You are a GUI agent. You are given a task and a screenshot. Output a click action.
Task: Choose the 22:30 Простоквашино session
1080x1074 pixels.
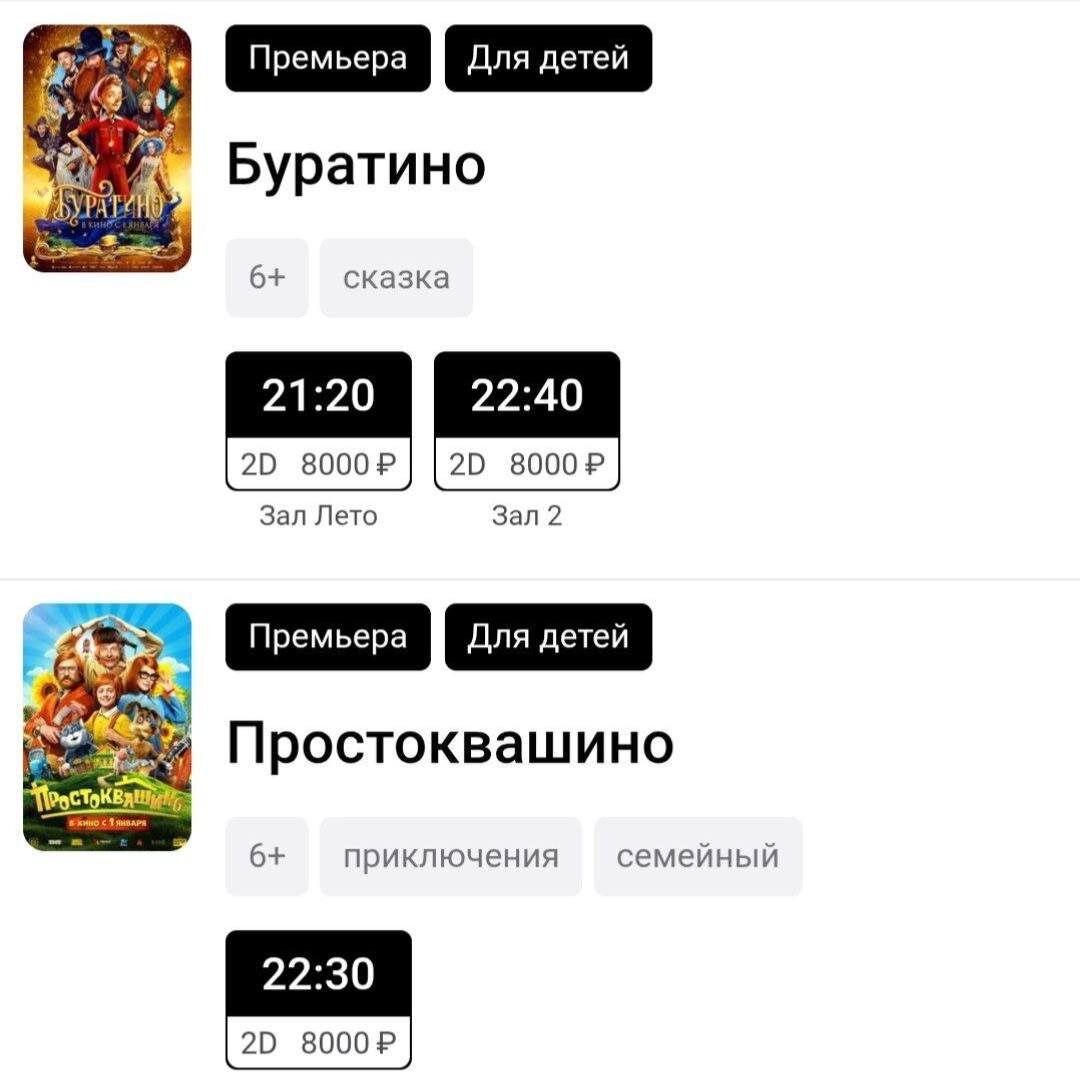[318, 1000]
